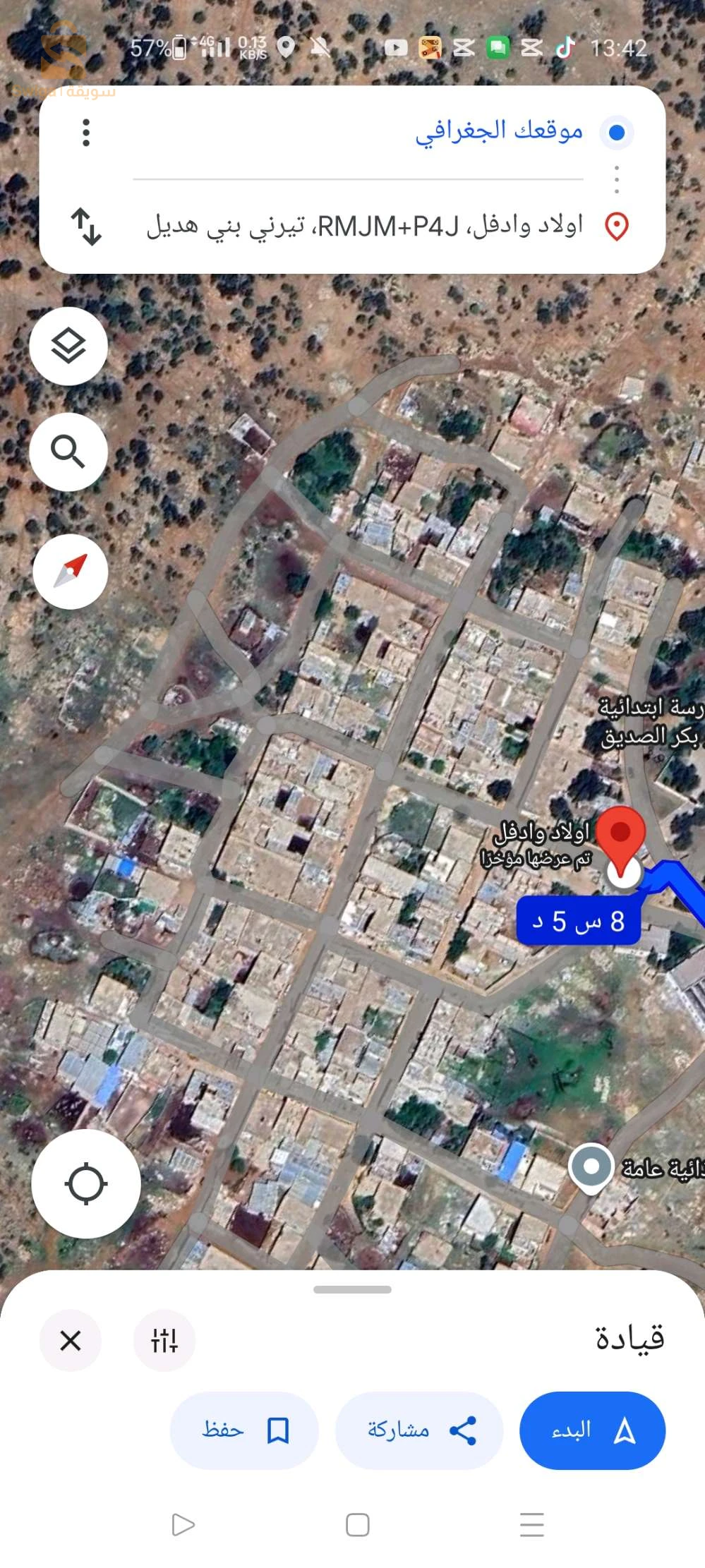This screenshot has height=1568, width=705.
Task: Go to the home screen
Action: (x=358, y=1525)
